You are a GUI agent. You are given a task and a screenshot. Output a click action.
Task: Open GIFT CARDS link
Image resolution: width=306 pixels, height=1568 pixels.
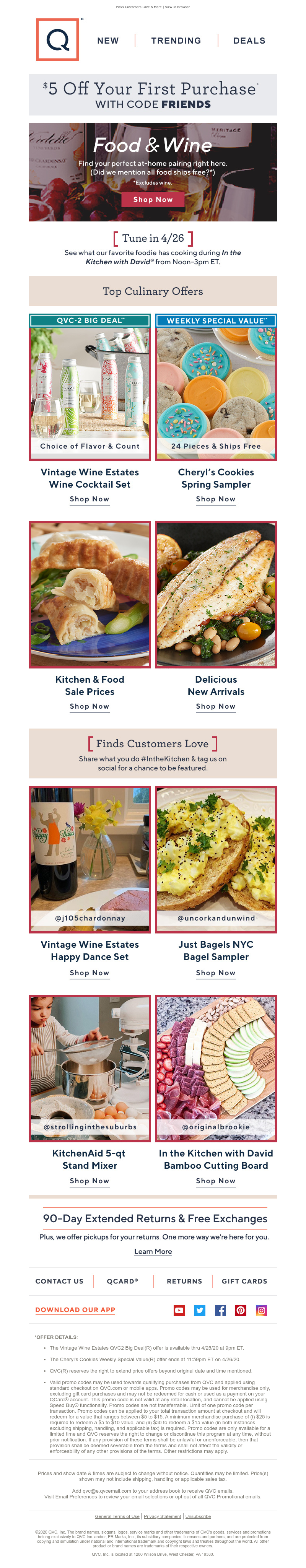244,1281
